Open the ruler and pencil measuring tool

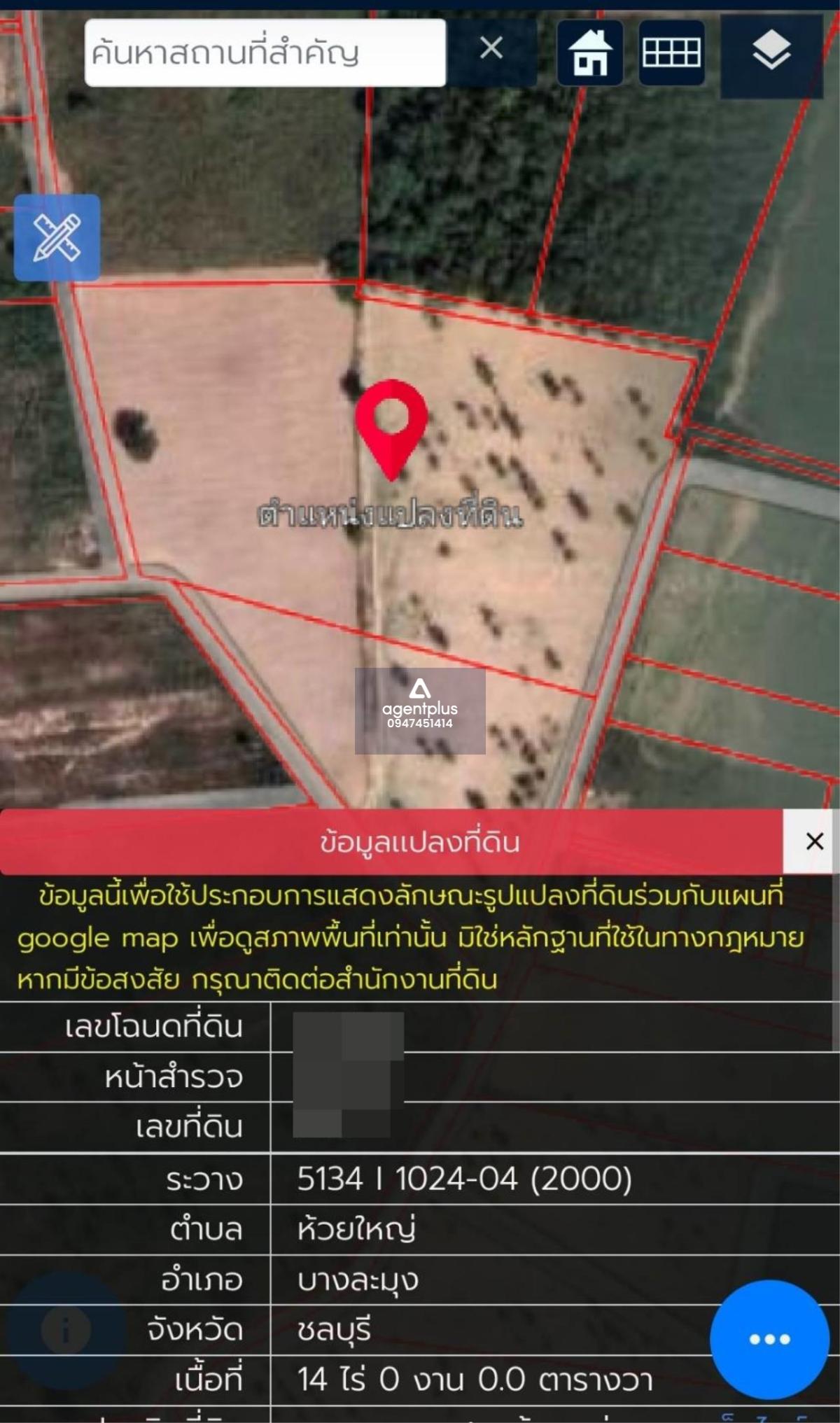coord(57,237)
